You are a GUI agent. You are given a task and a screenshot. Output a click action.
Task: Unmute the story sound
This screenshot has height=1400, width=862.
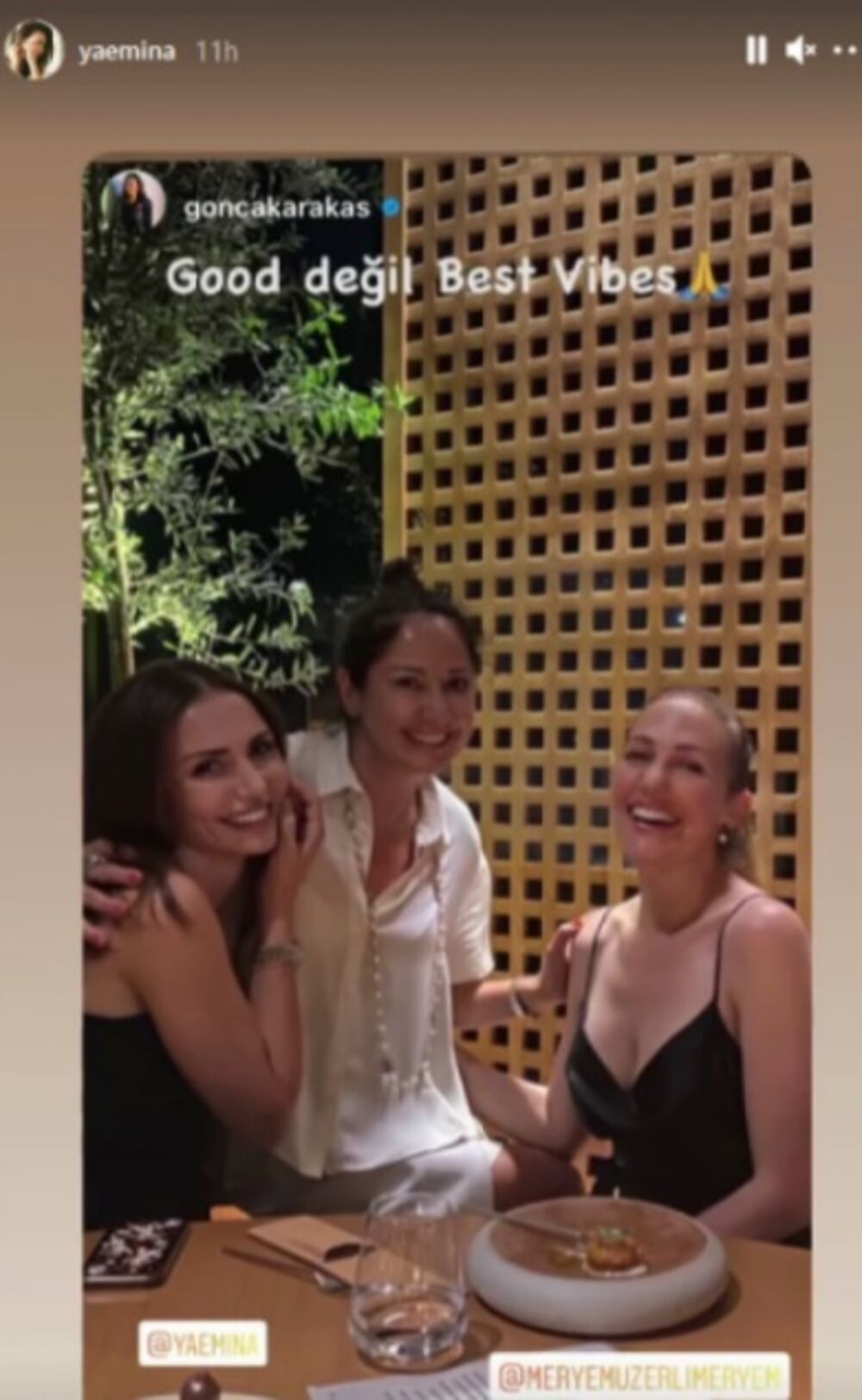800,52
